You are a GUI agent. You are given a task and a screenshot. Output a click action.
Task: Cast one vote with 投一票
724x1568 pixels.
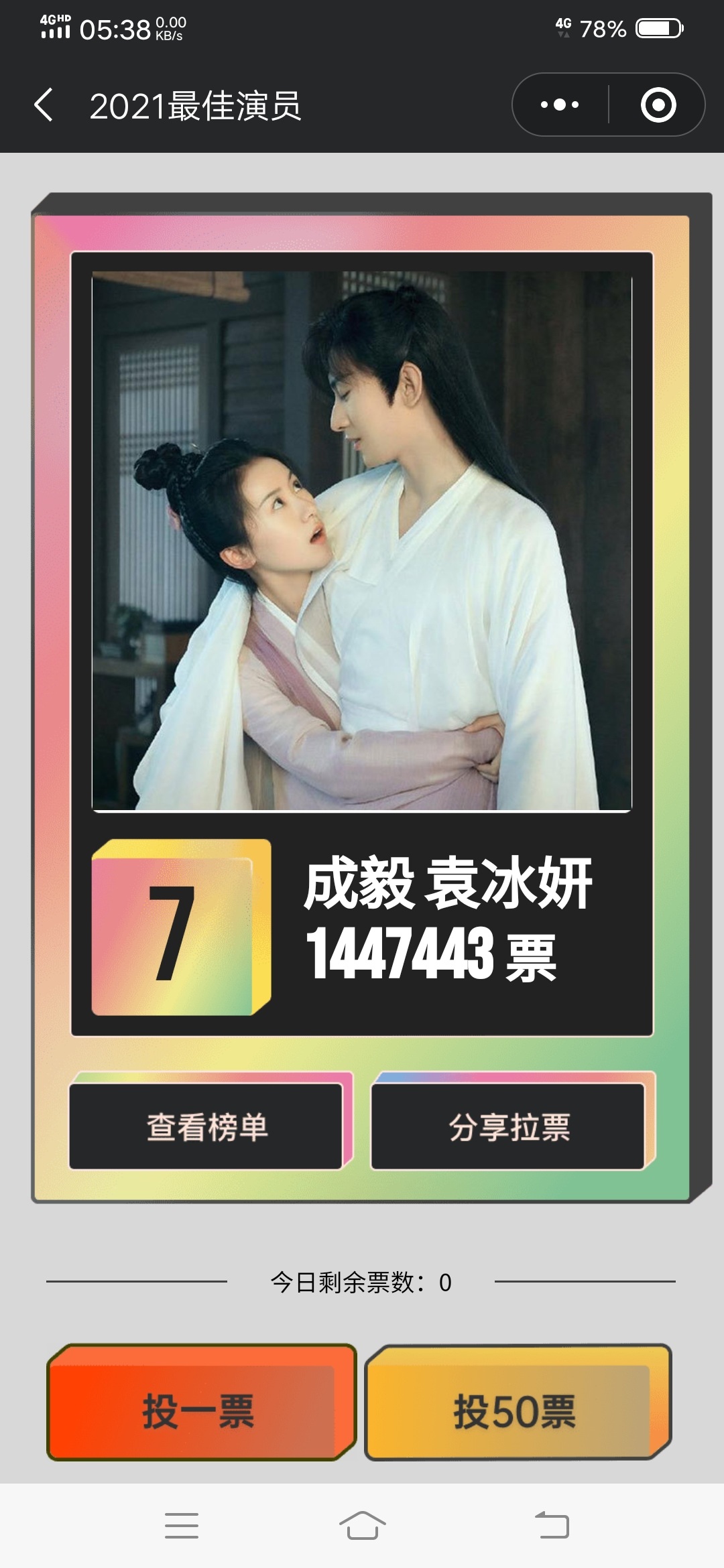coord(199,1411)
